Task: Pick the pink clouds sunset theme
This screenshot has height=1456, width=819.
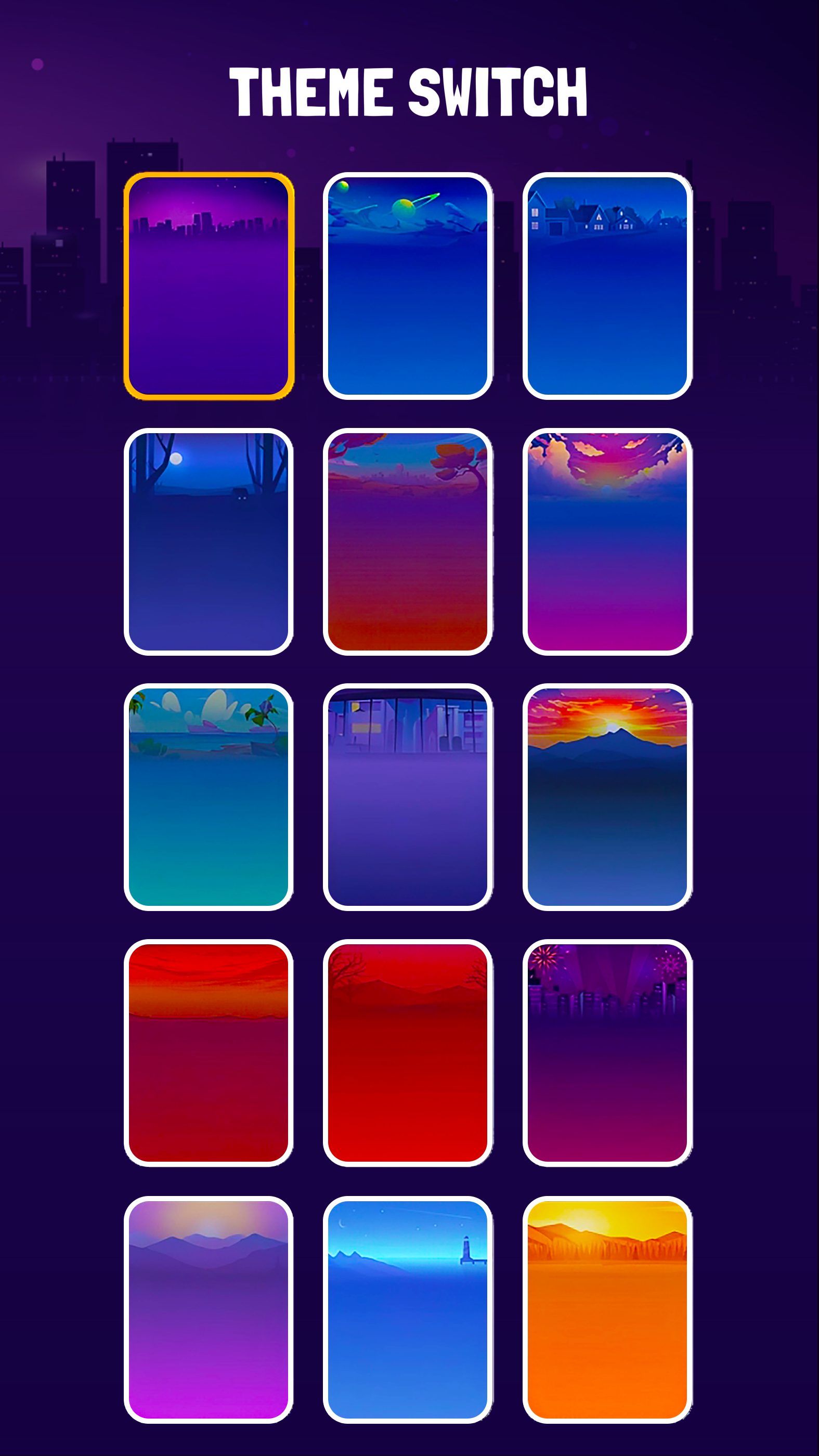Action: tap(607, 541)
